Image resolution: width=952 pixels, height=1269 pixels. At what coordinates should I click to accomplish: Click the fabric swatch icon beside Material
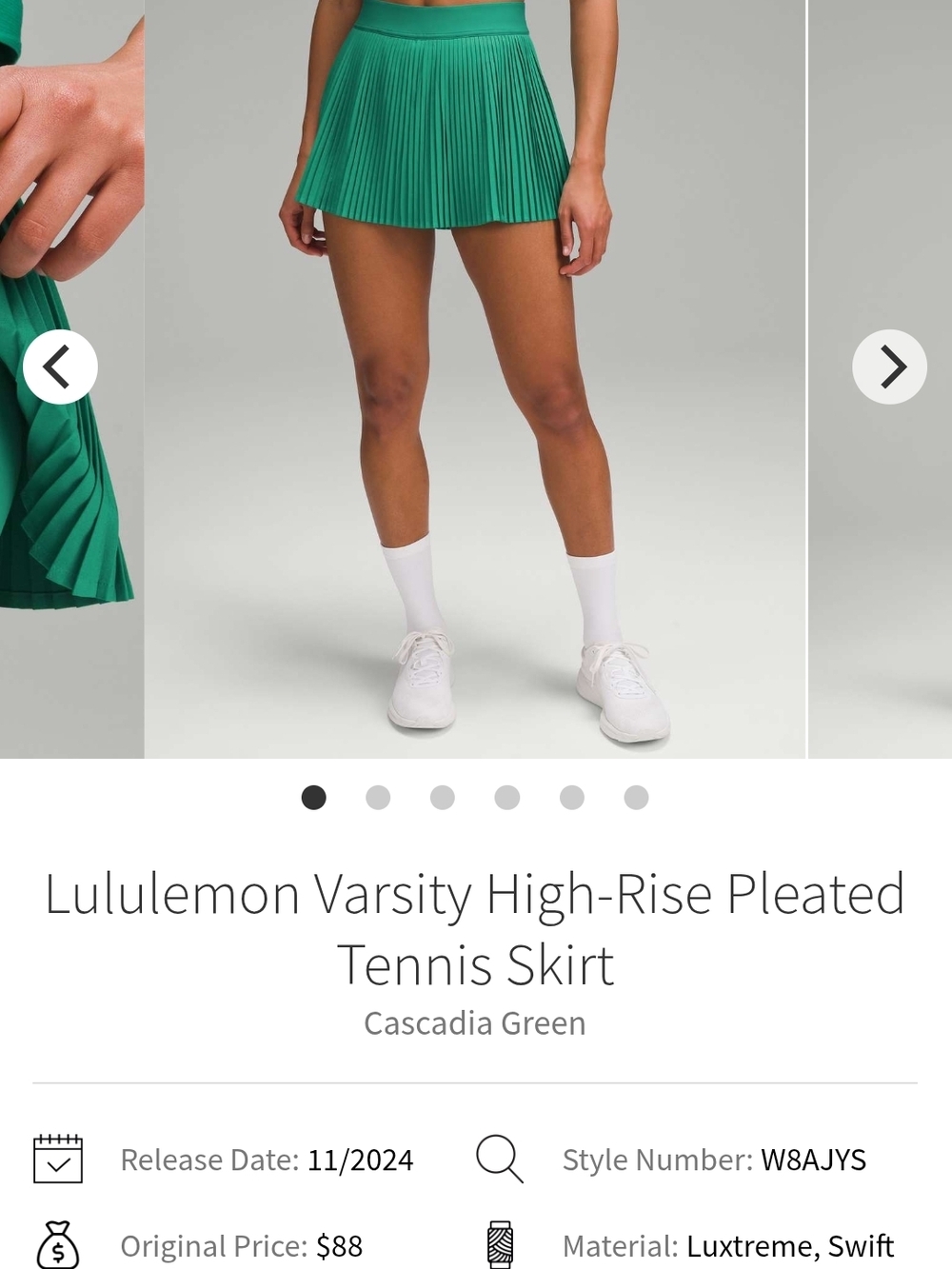pos(499,1243)
